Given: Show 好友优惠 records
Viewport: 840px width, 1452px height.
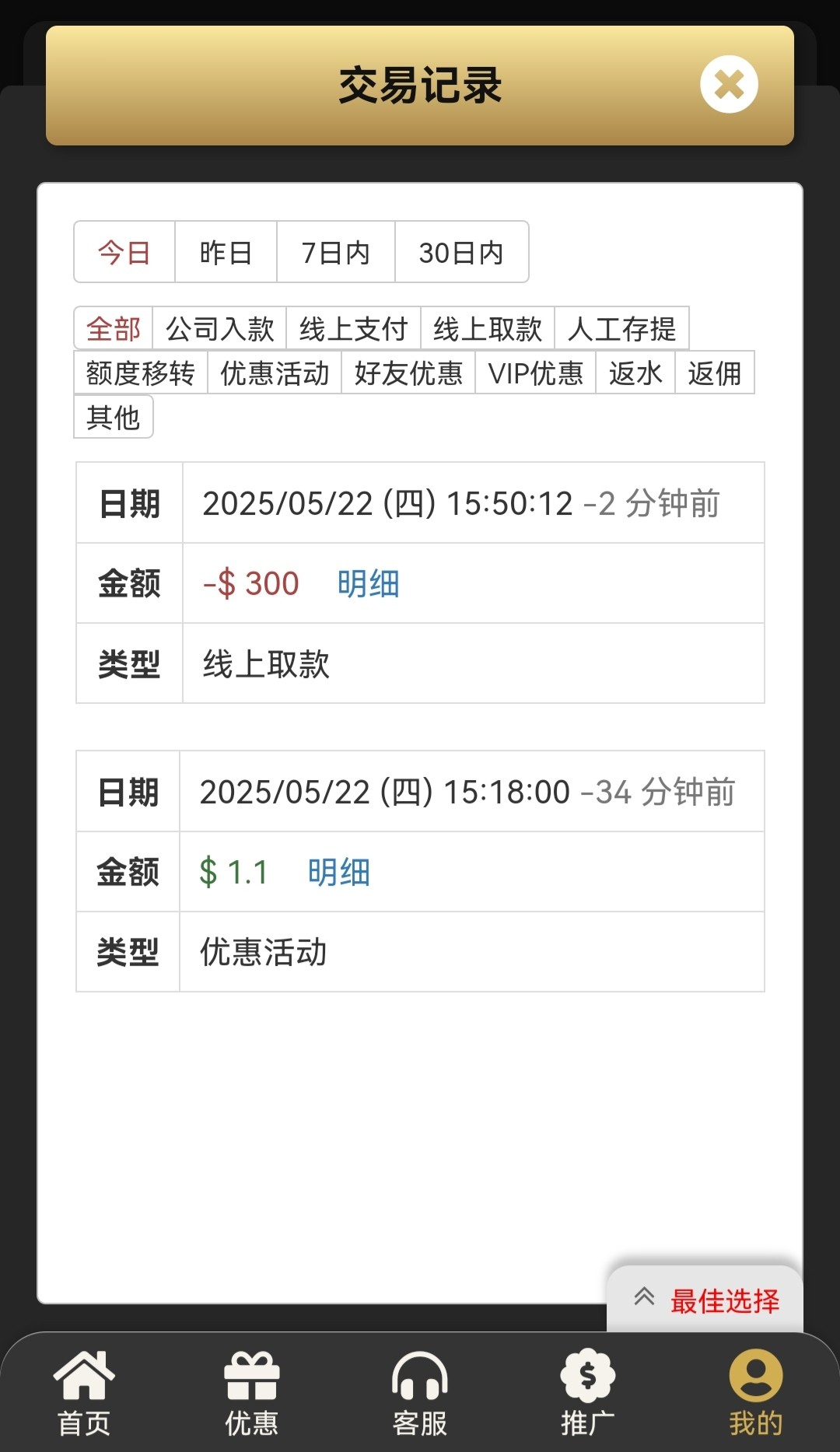Looking at the screenshot, I should [x=408, y=373].
